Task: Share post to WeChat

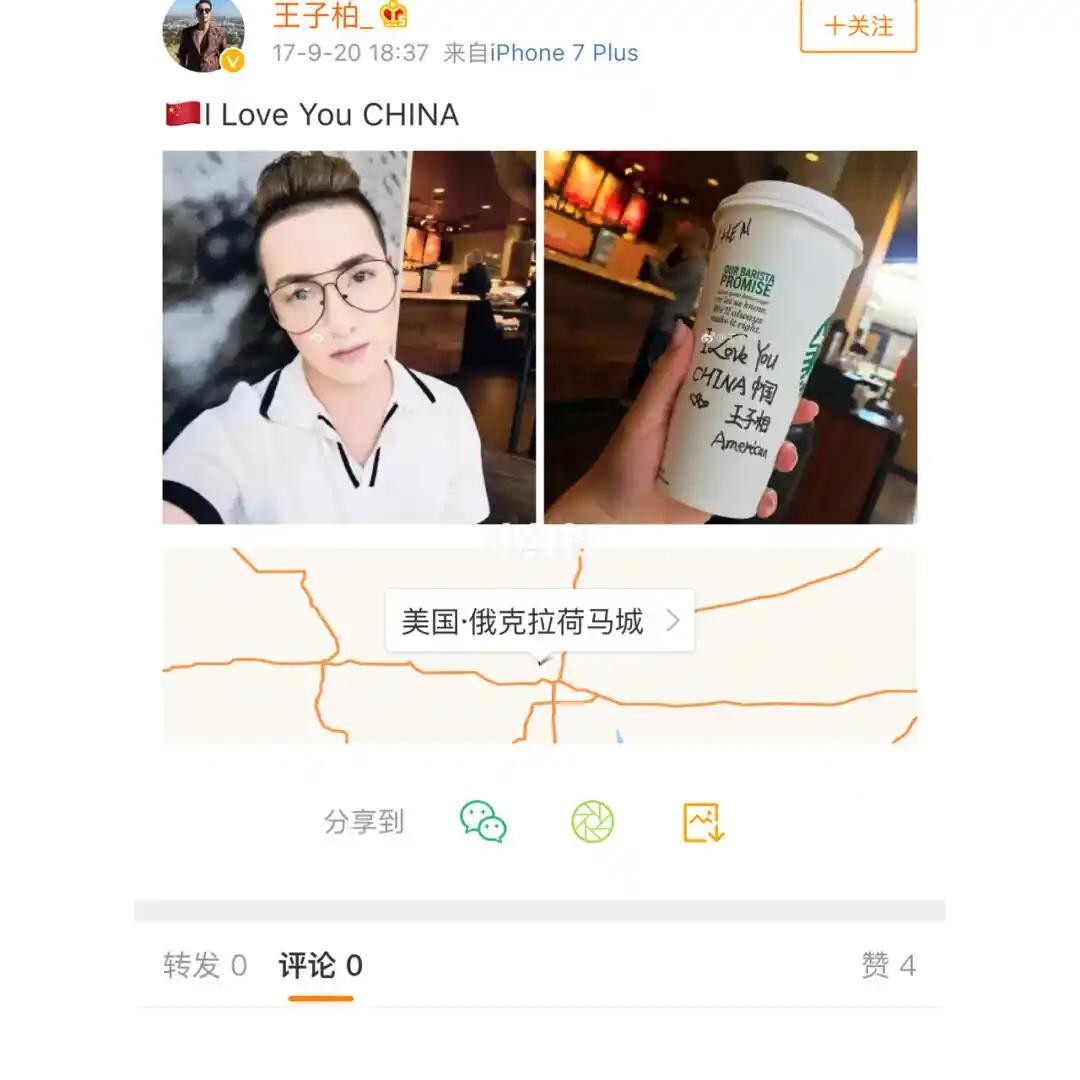Action: (x=483, y=822)
